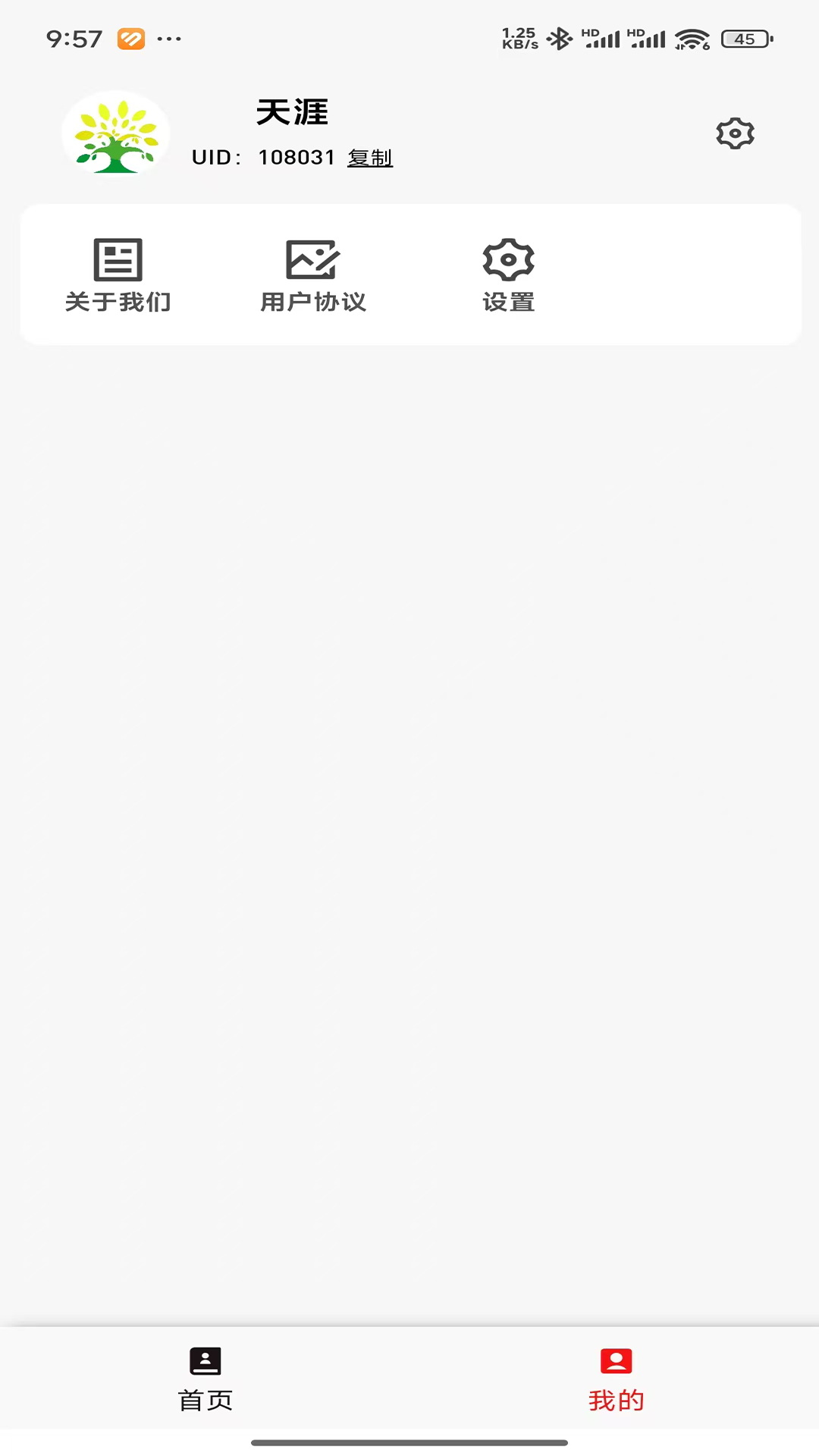Open settings via the top-right gear icon

(735, 133)
